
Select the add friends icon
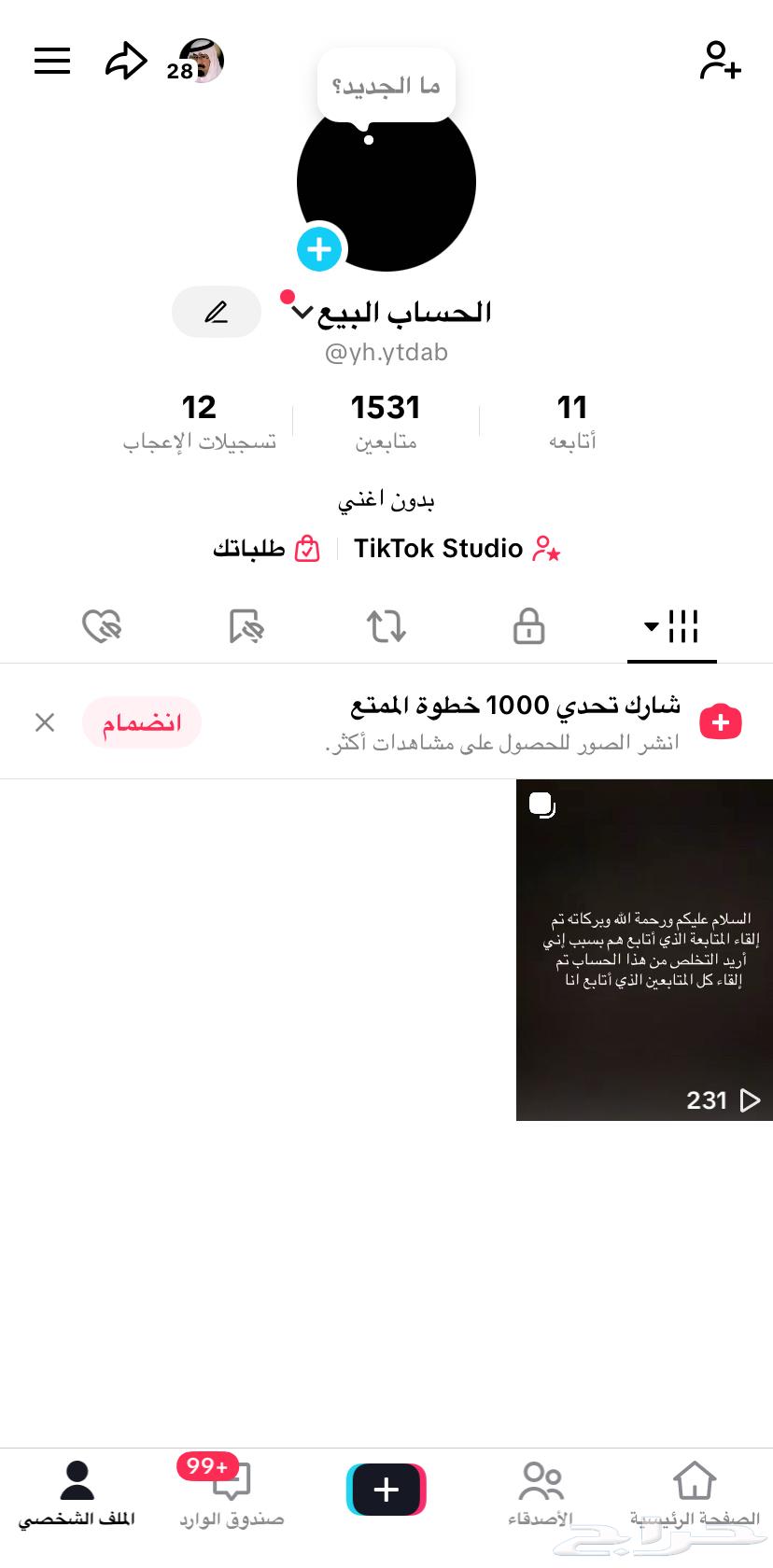719,61
